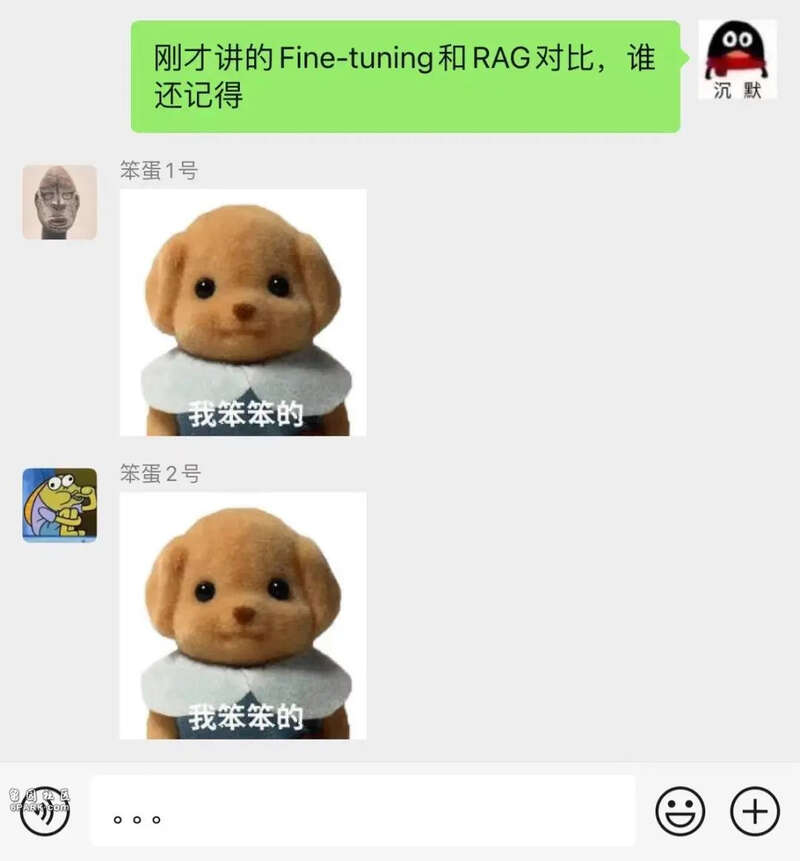Open the emoji sticker panel
This screenshot has height=861, width=800.
click(680, 810)
